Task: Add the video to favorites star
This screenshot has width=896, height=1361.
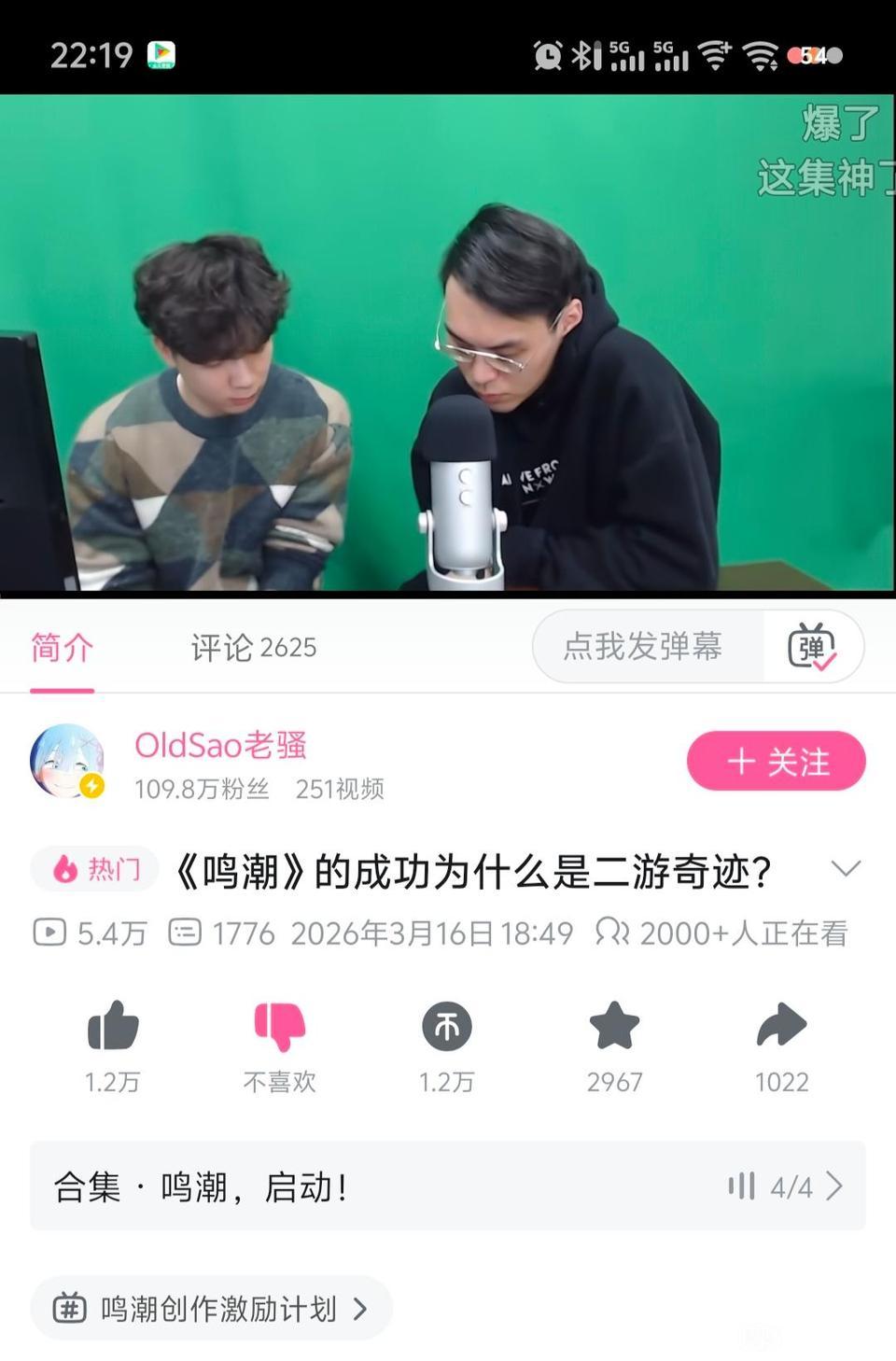Action: coord(614,1026)
